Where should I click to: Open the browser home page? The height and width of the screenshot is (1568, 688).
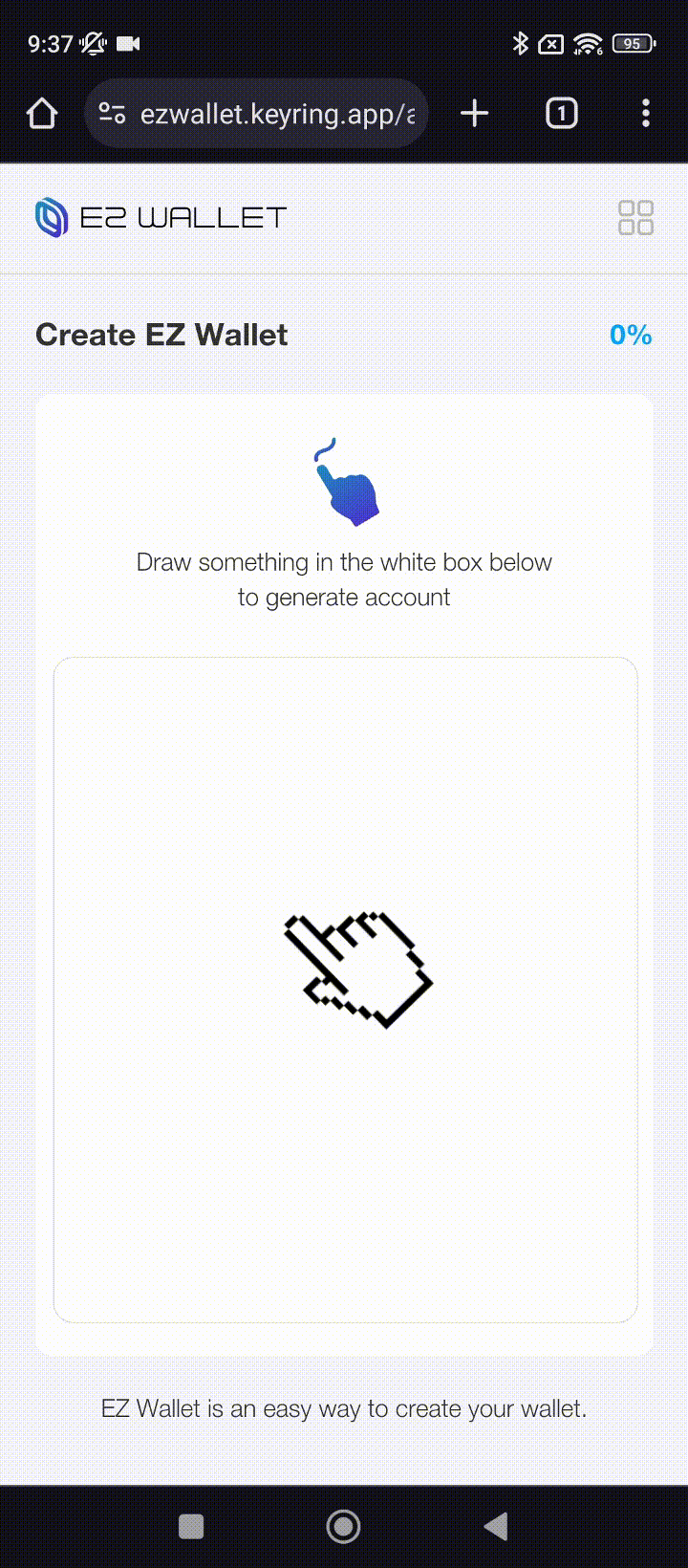pyautogui.click(x=42, y=114)
